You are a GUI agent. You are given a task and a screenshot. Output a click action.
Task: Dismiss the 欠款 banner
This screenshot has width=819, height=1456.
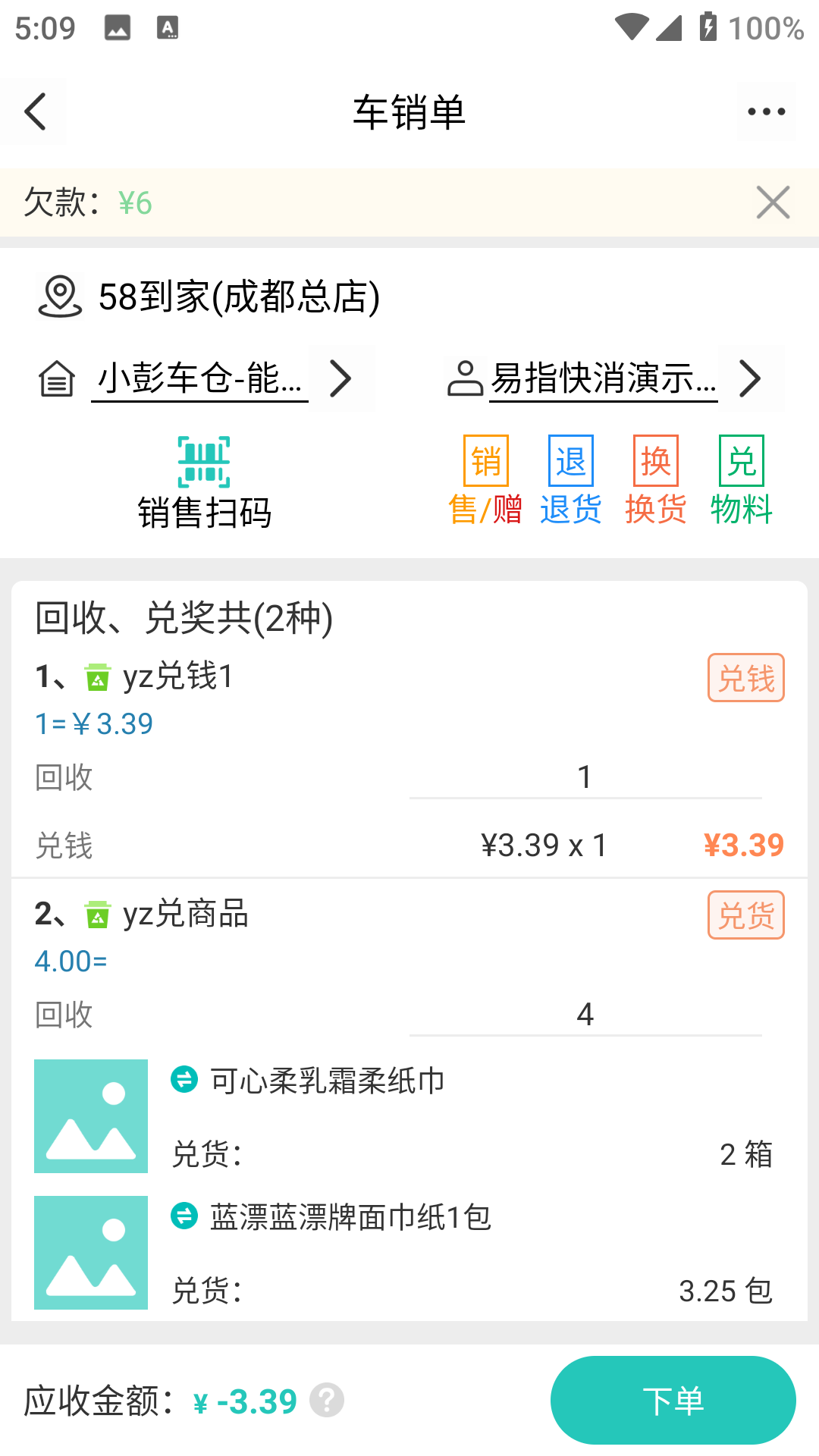(773, 202)
